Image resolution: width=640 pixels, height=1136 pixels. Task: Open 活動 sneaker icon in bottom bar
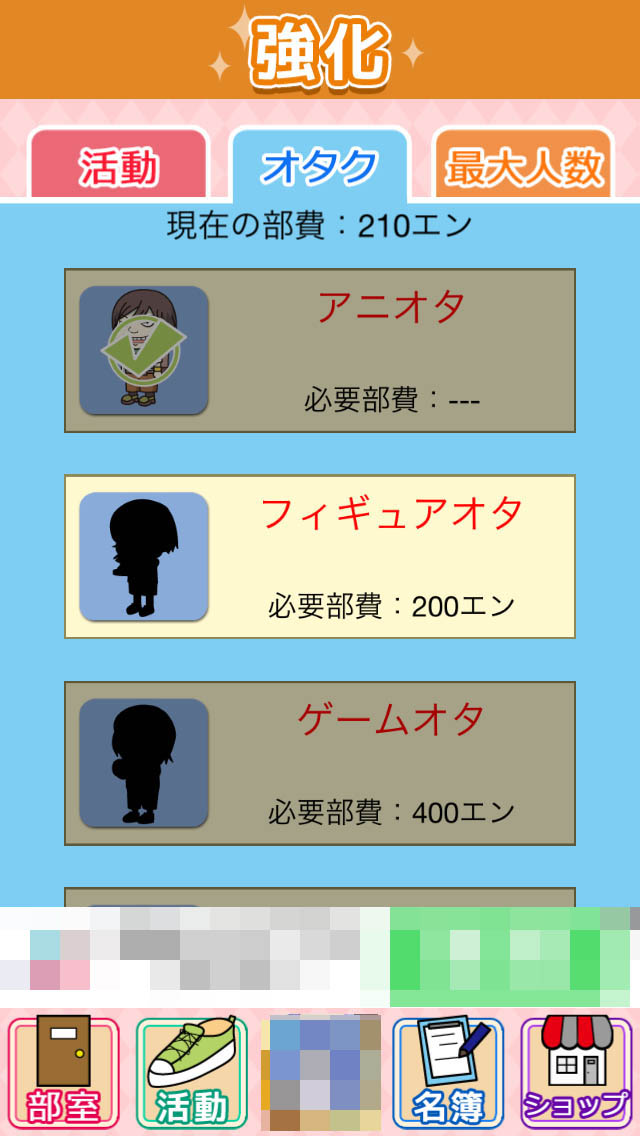point(191,1072)
